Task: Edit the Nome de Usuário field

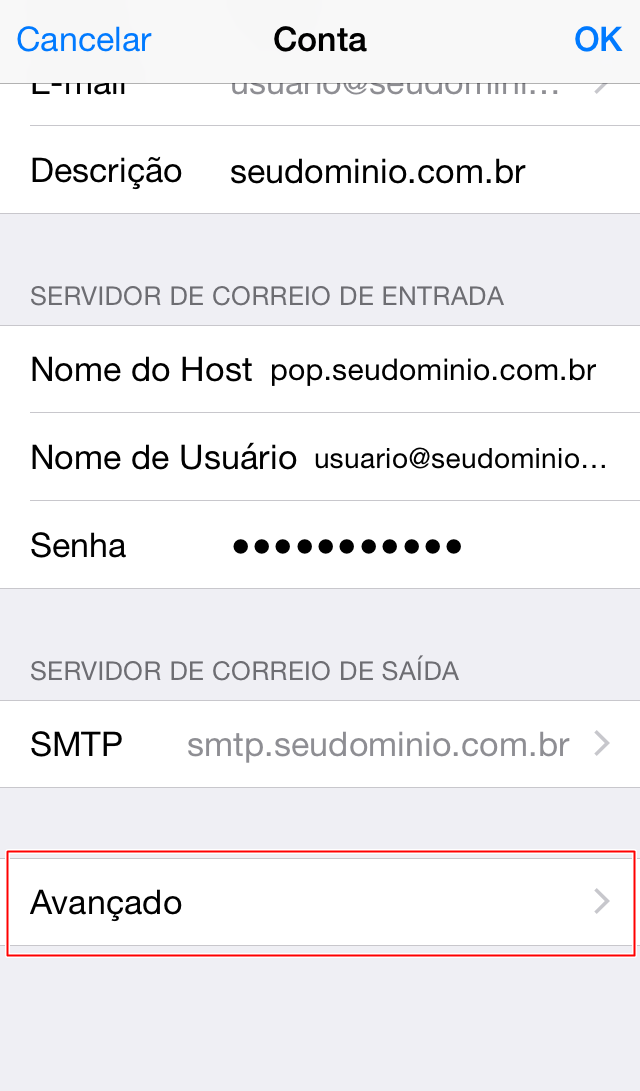Action: [x=460, y=459]
